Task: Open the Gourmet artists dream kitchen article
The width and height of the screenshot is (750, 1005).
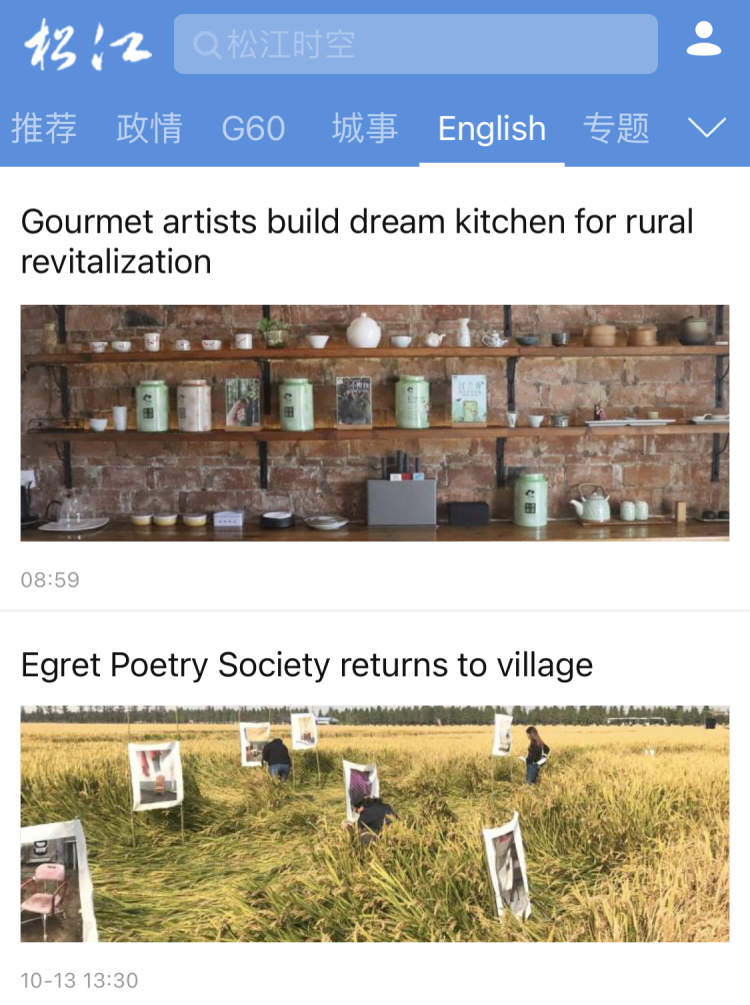Action: coord(357,241)
